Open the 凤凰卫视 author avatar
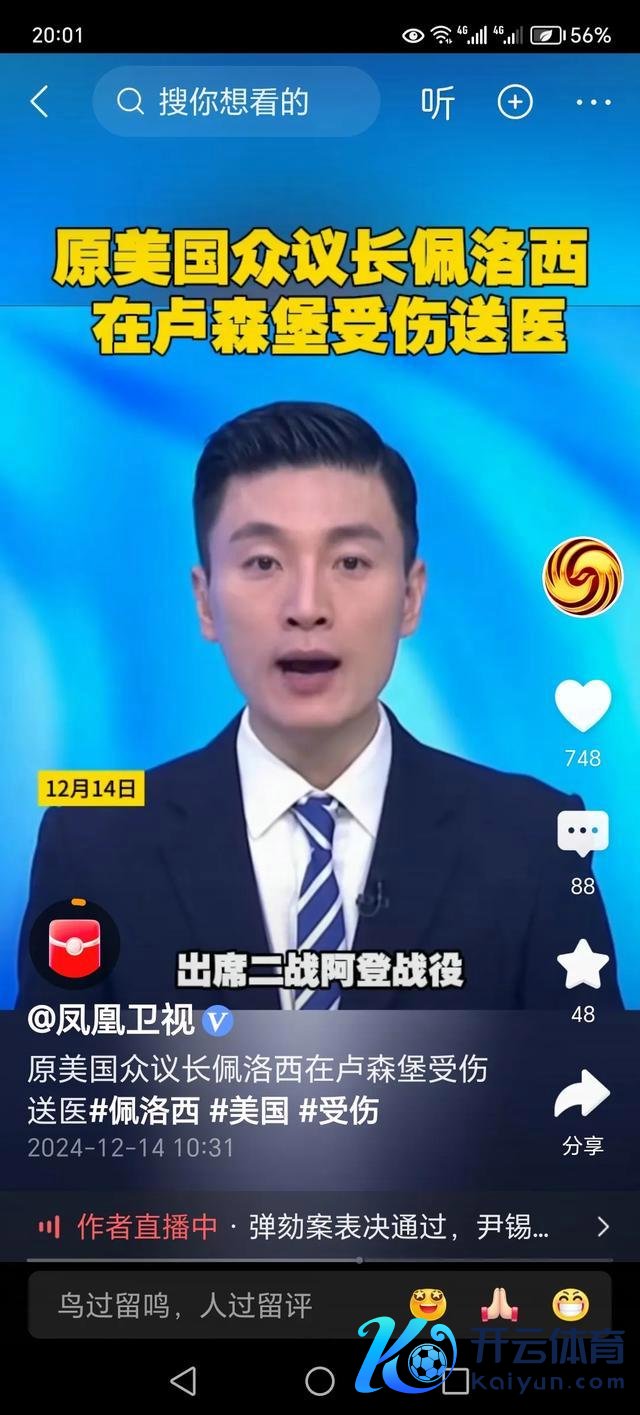Image resolution: width=640 pixels, height=1415 pixels. pos(582,576)
